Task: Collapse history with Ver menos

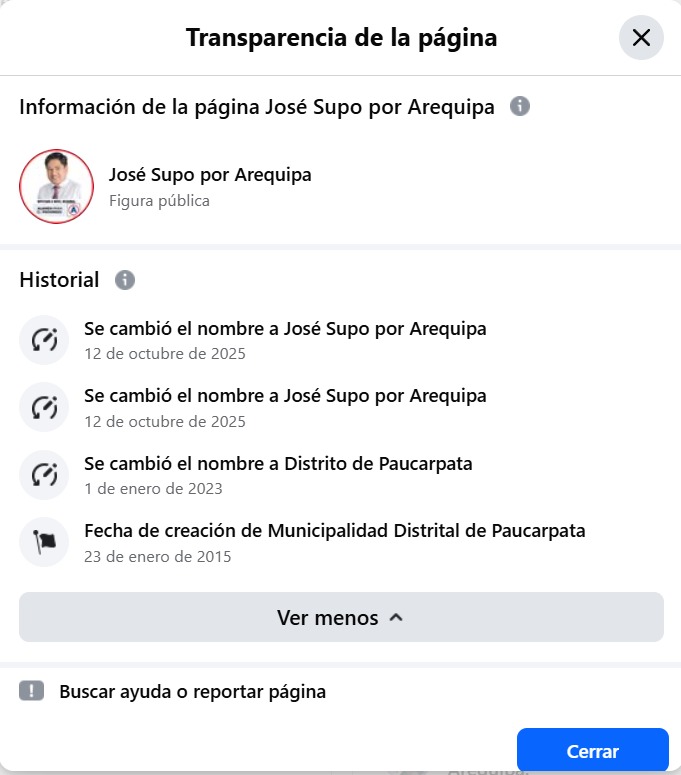Action: 341,617
